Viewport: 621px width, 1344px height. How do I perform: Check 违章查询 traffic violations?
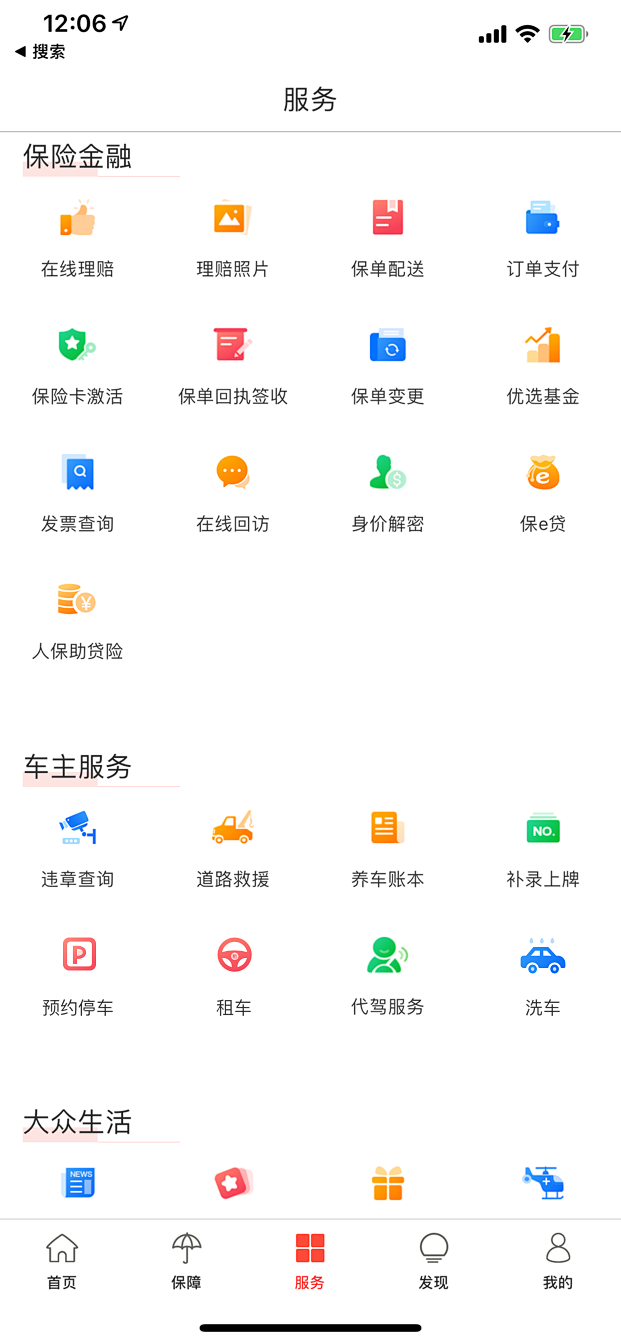pos(77,849)
